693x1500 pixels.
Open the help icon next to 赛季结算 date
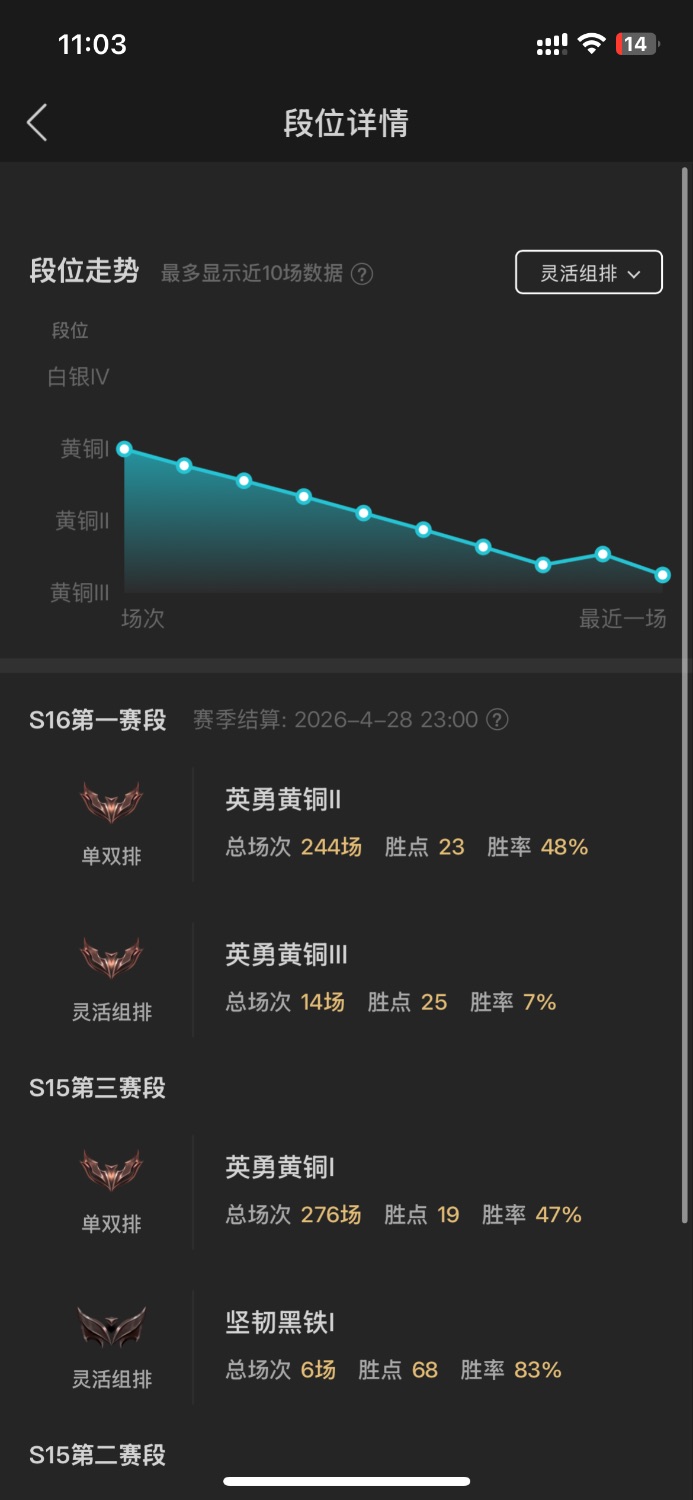497,720
